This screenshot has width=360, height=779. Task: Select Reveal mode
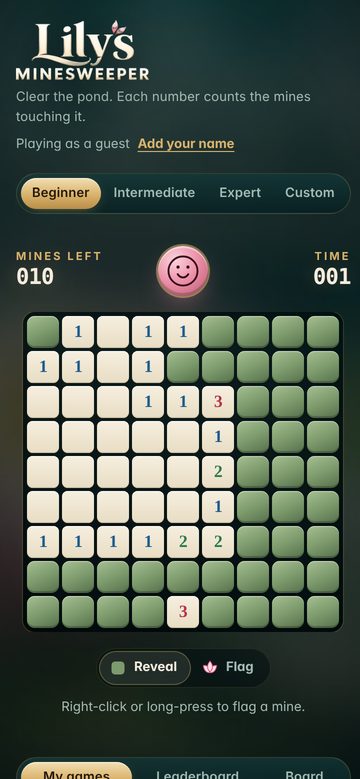pyautogui.click(x=145, y=667)
